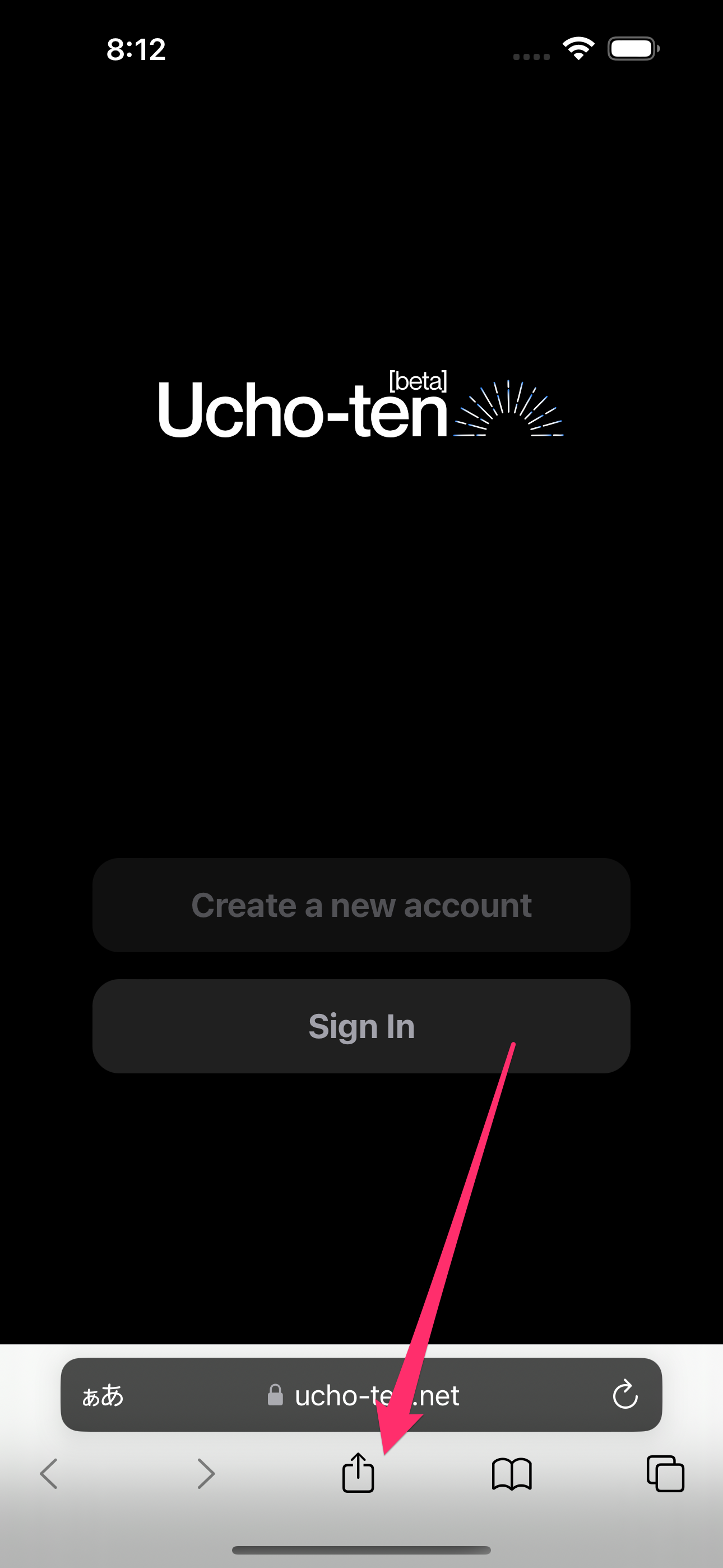Show all open tabs
Viewport: 723px width, 1568px height.
point(665,1474)
